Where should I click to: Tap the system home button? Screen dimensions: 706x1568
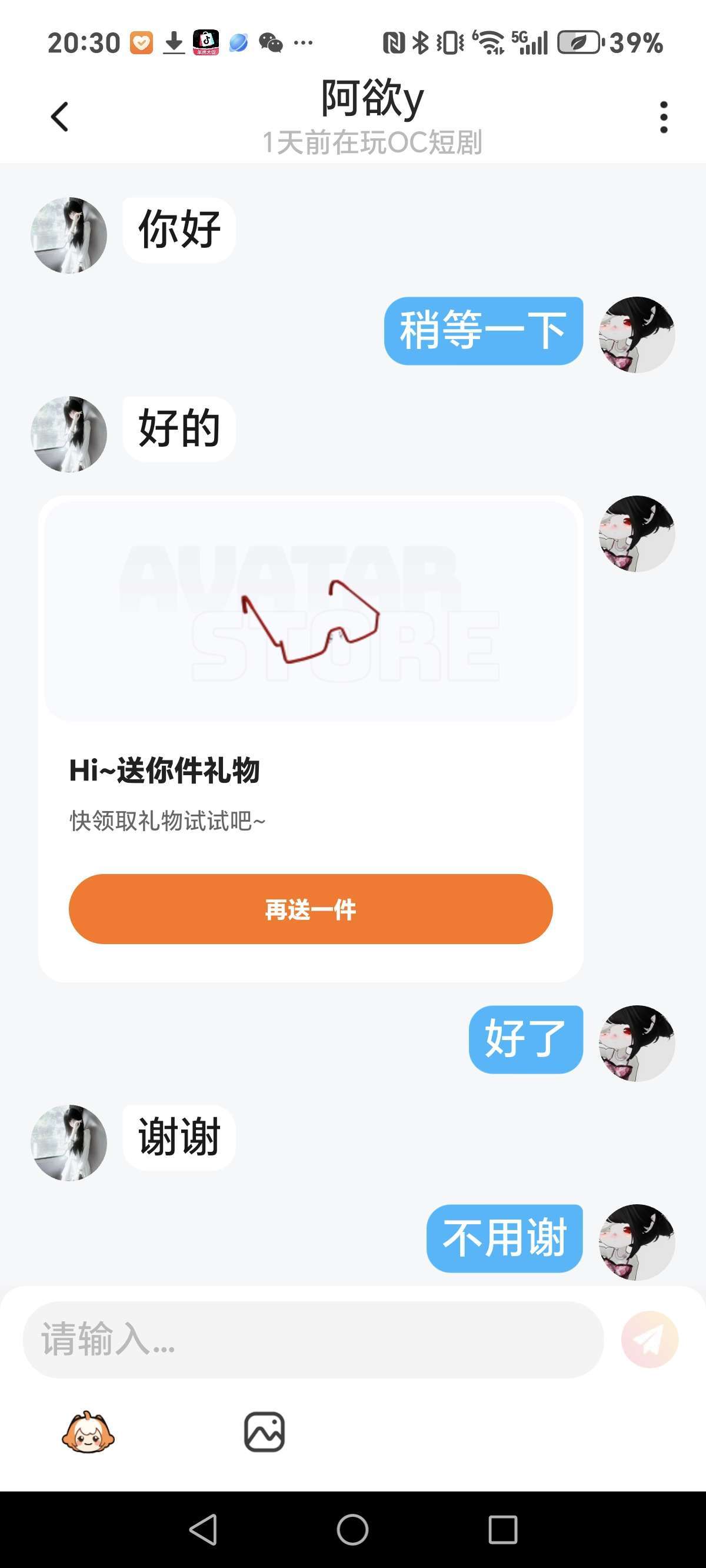(x=352, y=1529)
